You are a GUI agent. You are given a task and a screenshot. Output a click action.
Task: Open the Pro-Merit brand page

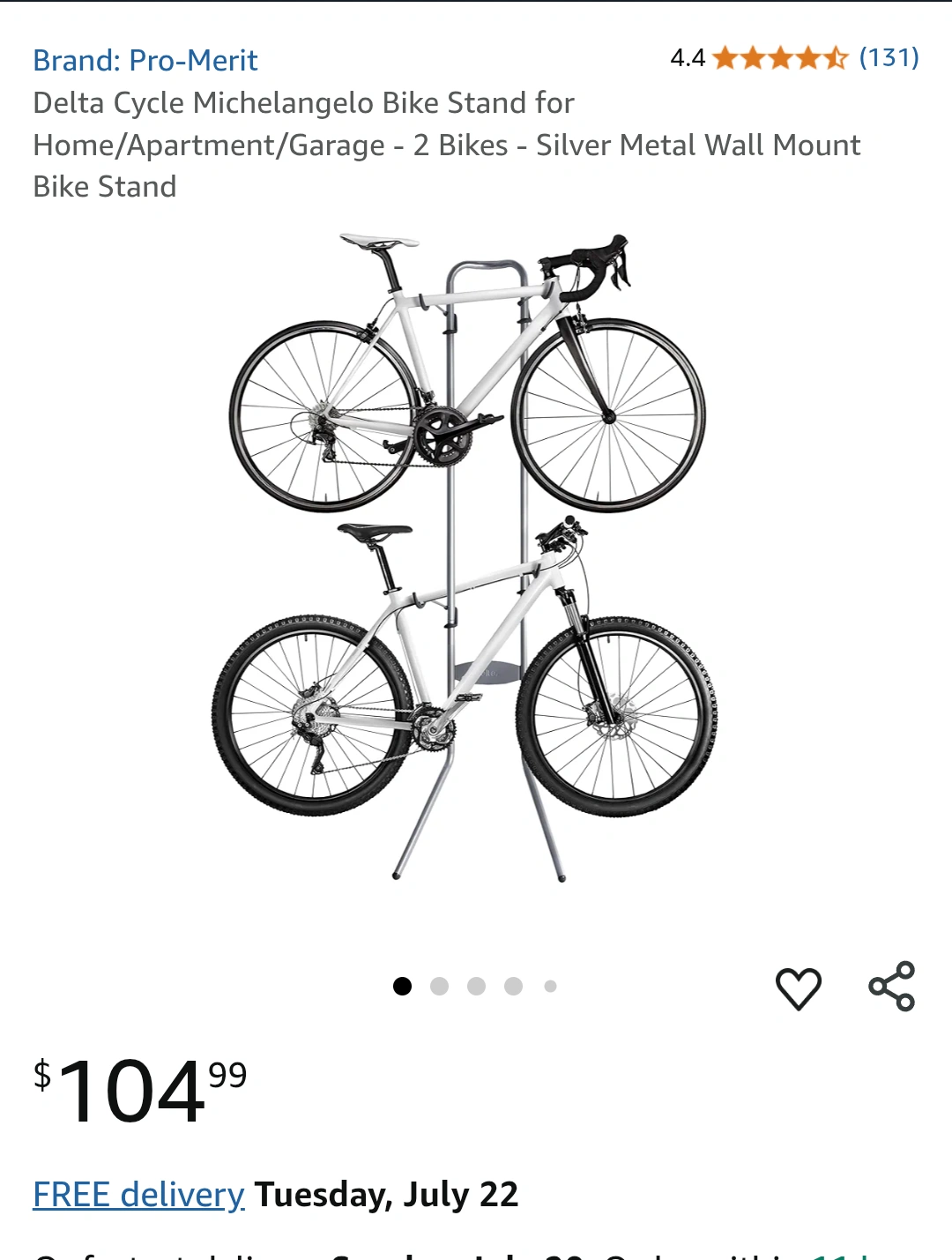[x=145, y=61]
